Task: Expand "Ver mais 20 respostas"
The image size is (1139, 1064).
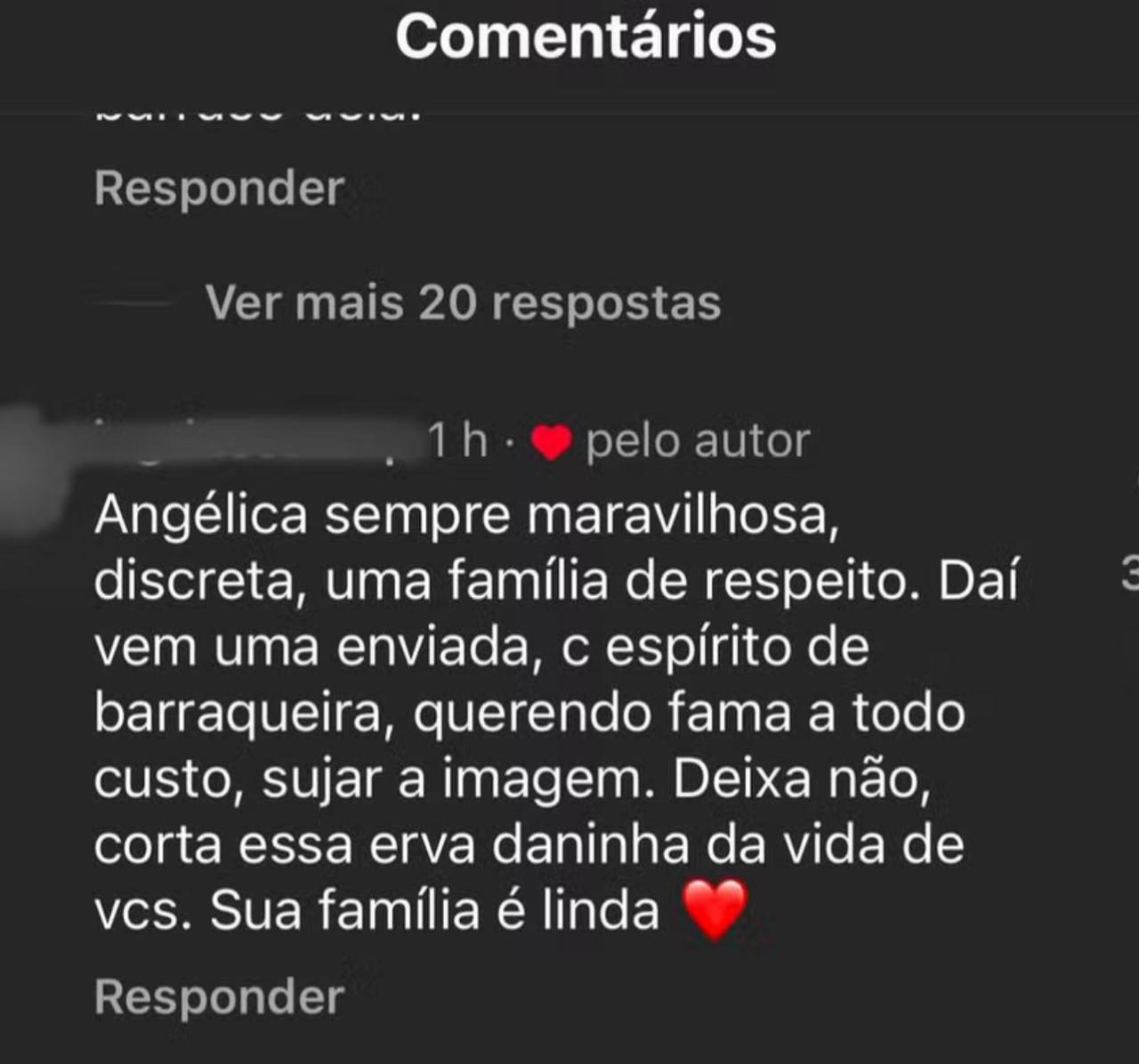Action: tap(463, 303)
